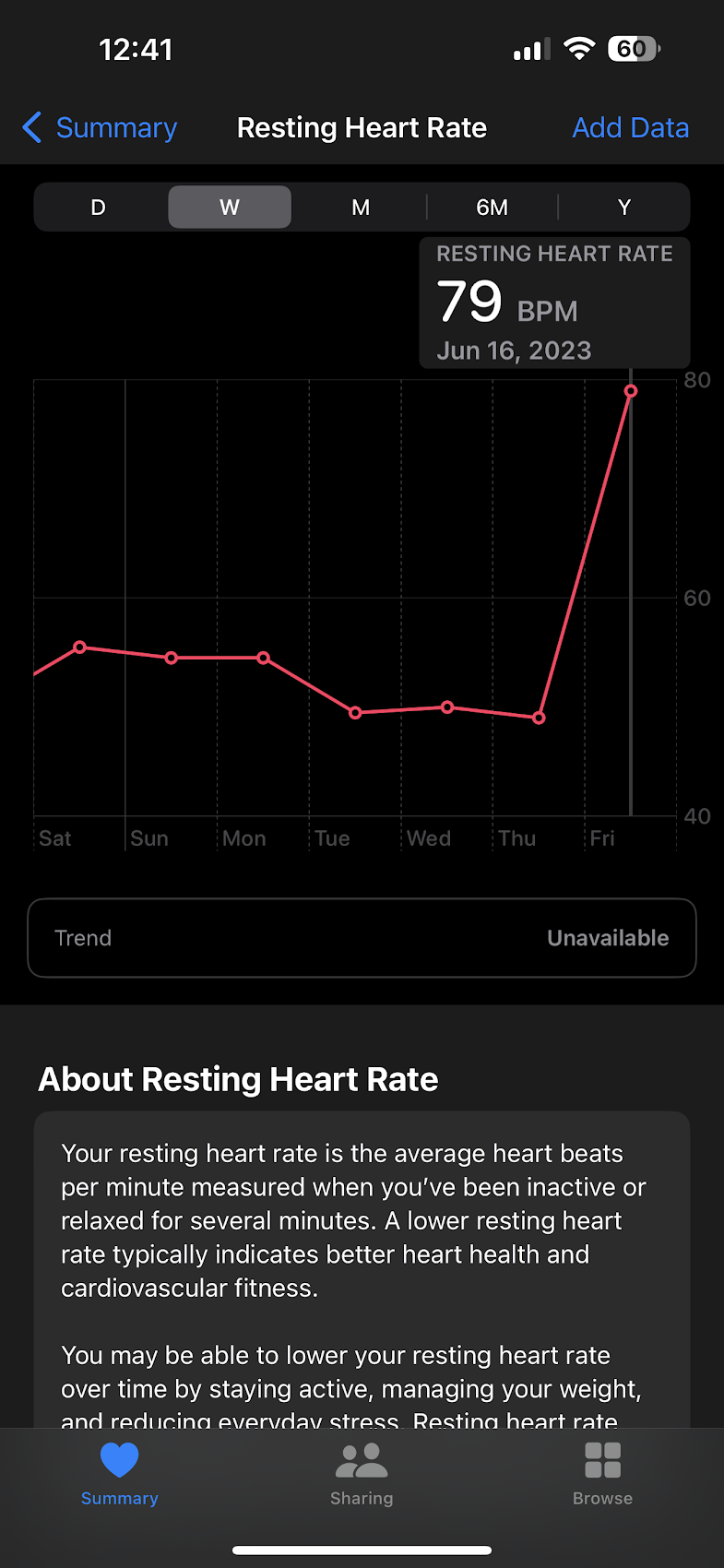Screen dimensions: 724x1568
Task: Open the Summary tab
Action: coord(120,1473)
